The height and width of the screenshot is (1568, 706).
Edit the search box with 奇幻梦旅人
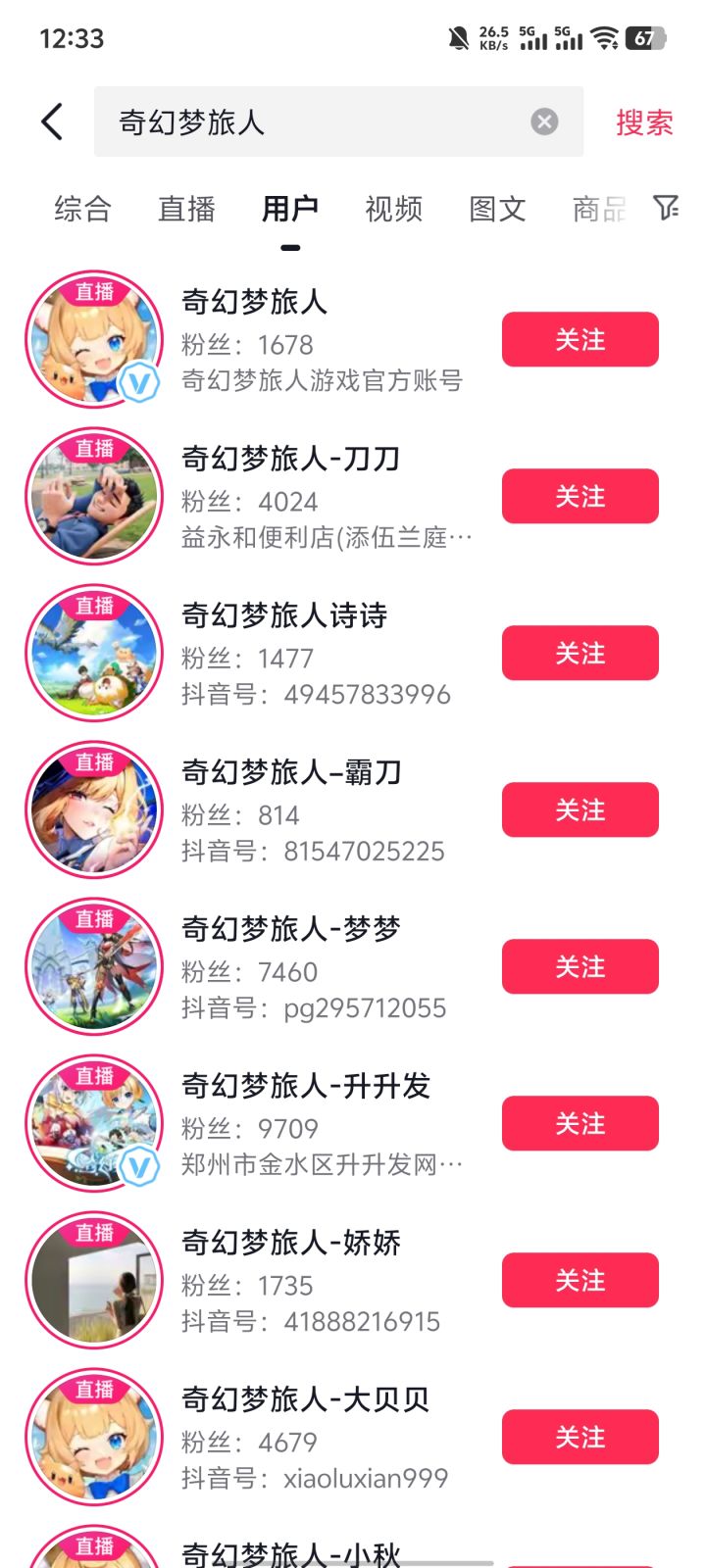[x=314, y=122]
